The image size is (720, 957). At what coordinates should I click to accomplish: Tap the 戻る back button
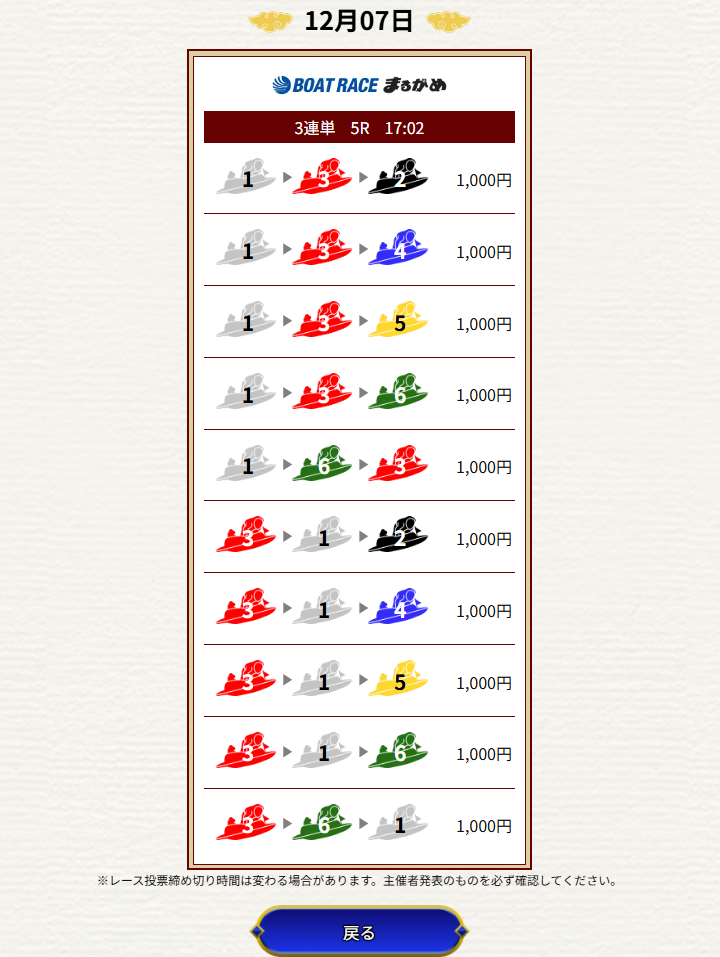coord(359,932)
